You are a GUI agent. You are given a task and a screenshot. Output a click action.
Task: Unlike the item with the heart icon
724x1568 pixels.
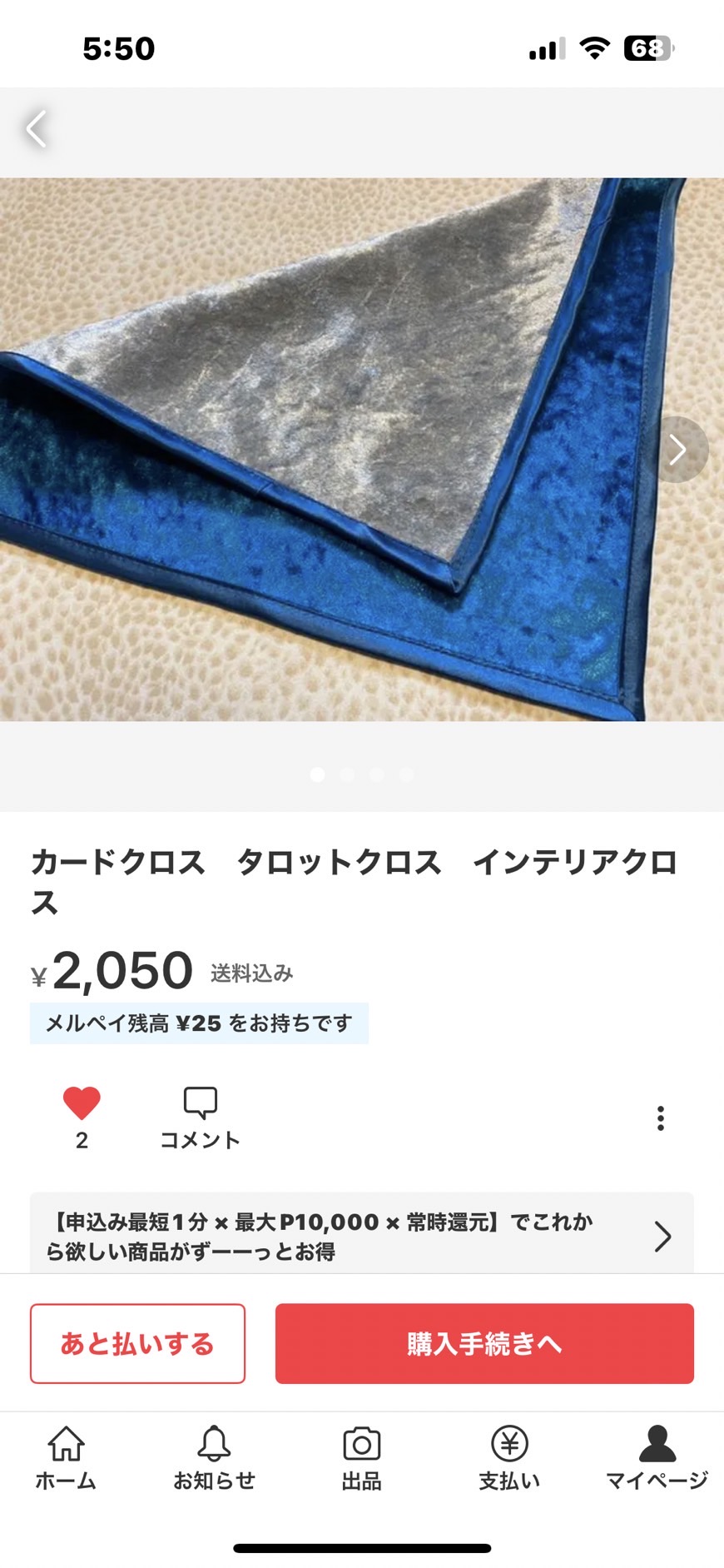82,1103
